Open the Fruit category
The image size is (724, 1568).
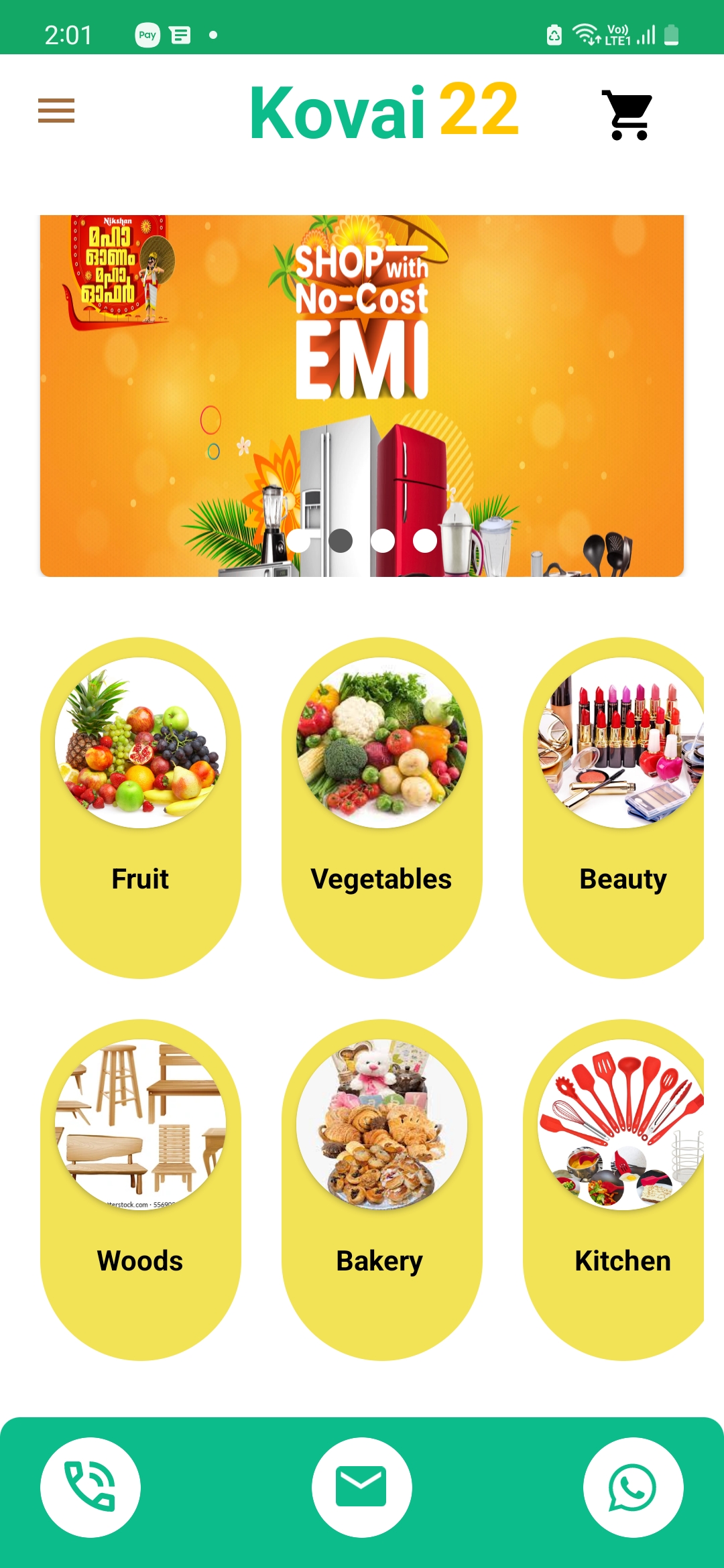pos(140,807)
